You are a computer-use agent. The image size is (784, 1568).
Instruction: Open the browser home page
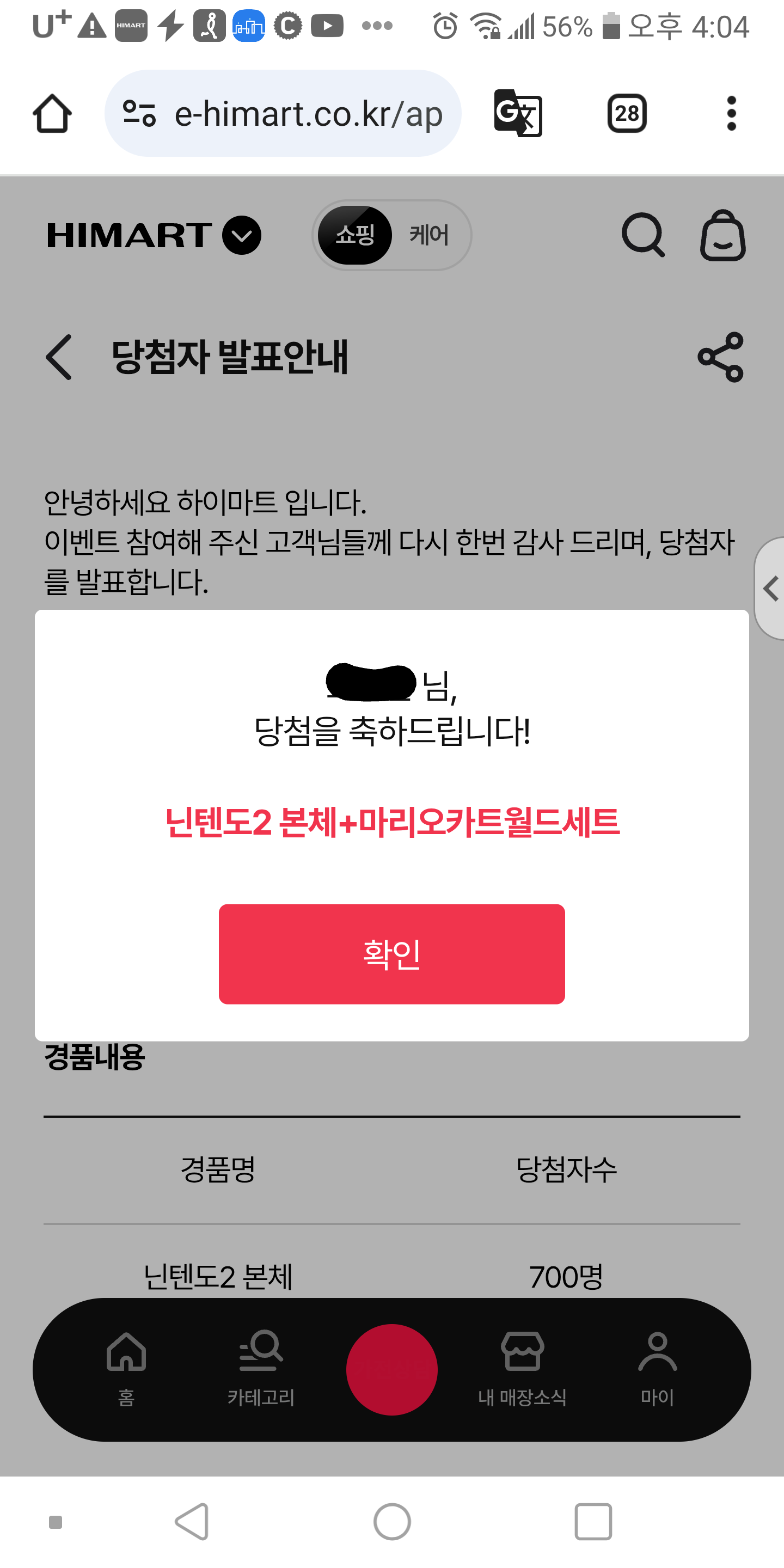coord(52,113)
